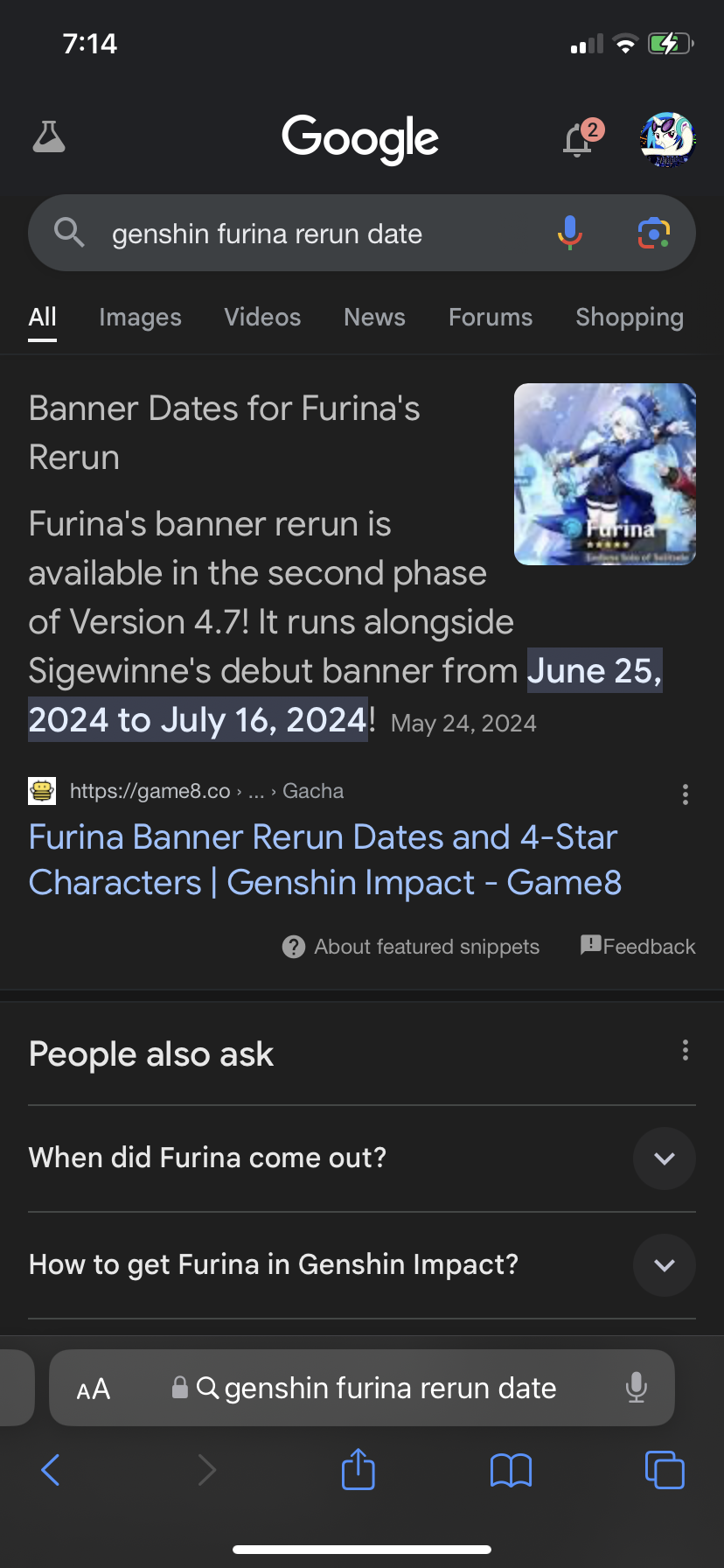Expand 'When did Furina come out?' answer
This screenshot has width=724, height=1568.
[664, 1158]
